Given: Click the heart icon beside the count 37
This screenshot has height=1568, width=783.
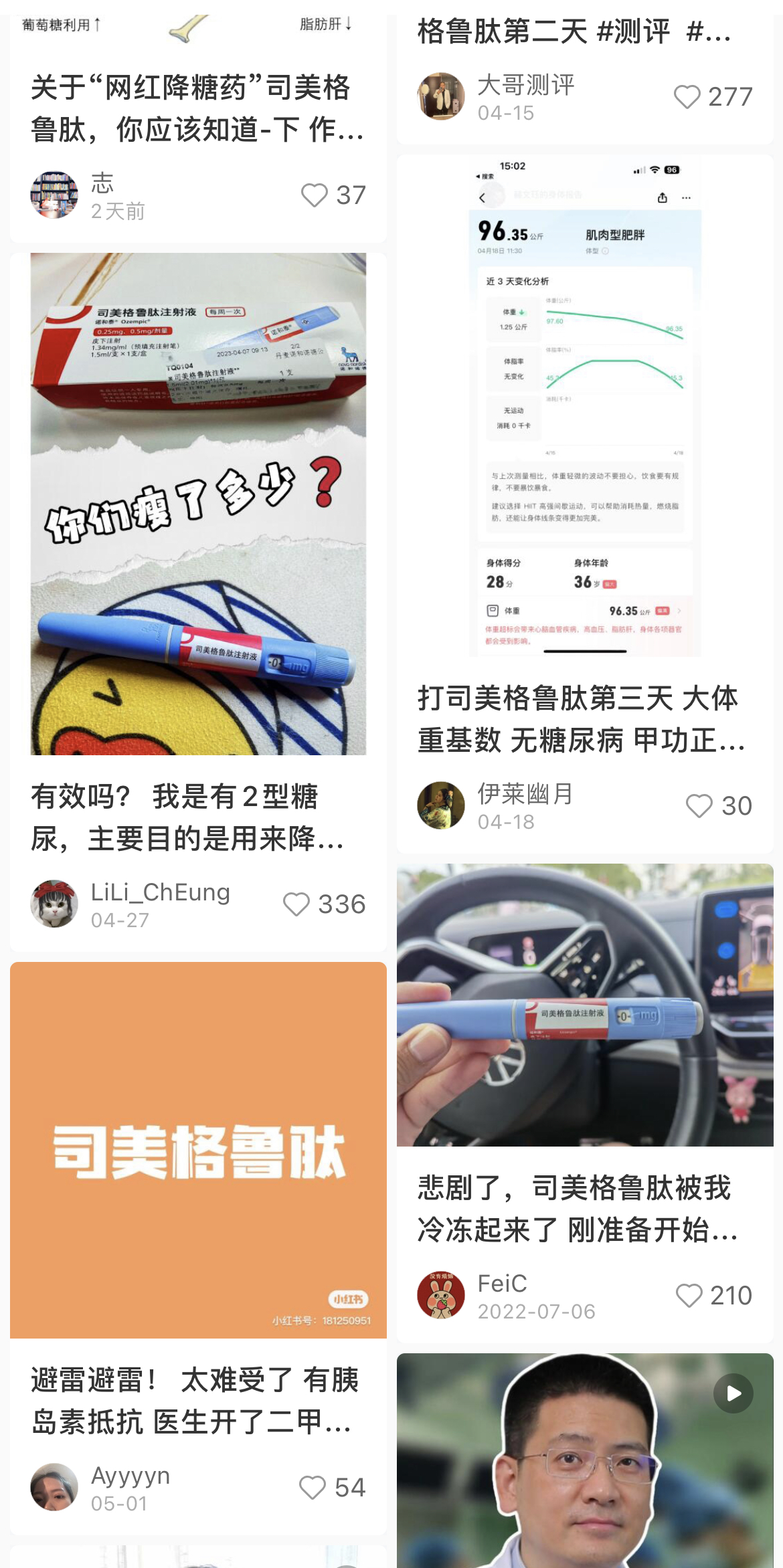Looking at the screenshot, I should tap(313, 194).
